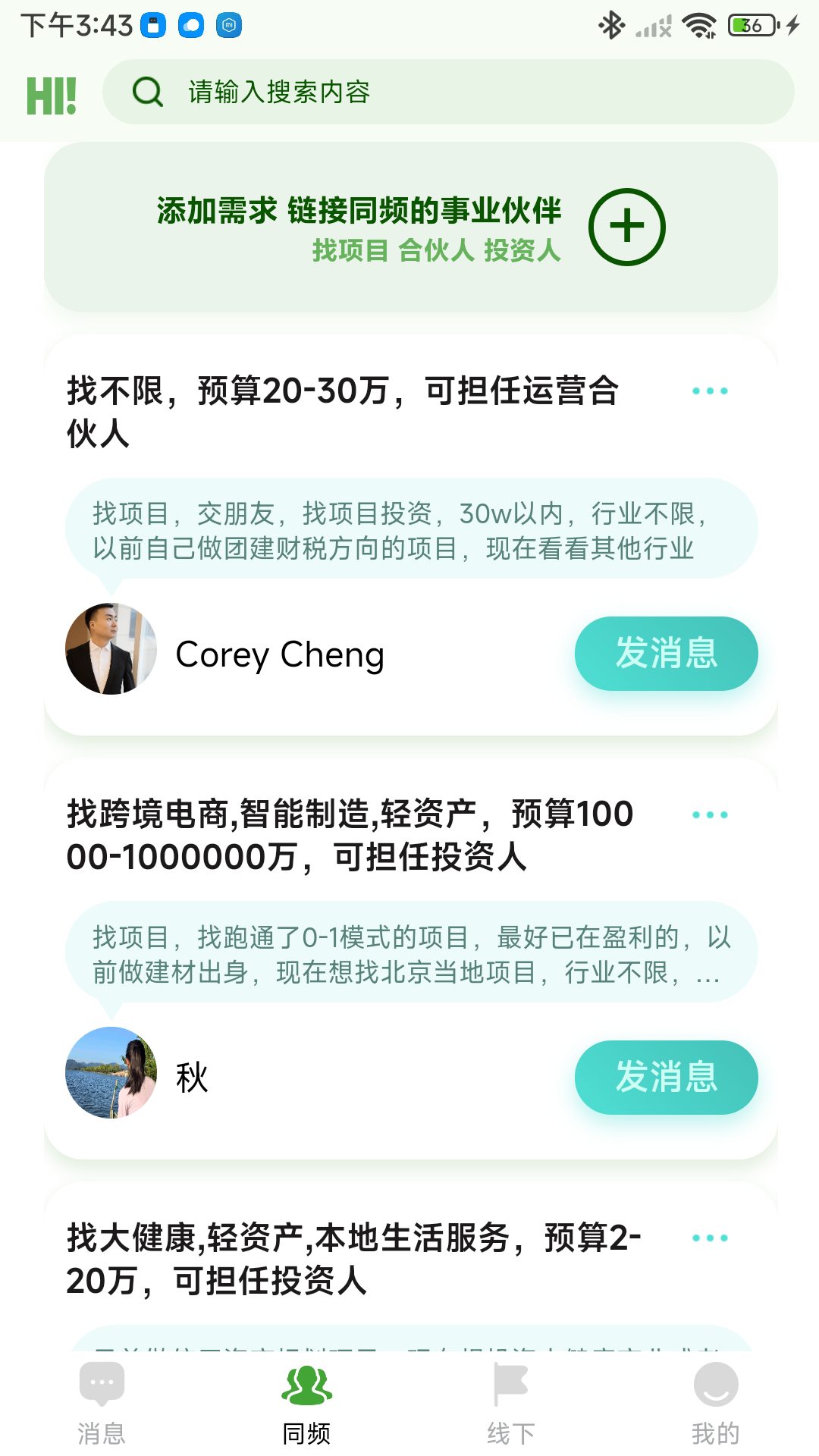Switch to the 消息 tab
This screenshot has height=1456, width=819.
coord(102,1403)
